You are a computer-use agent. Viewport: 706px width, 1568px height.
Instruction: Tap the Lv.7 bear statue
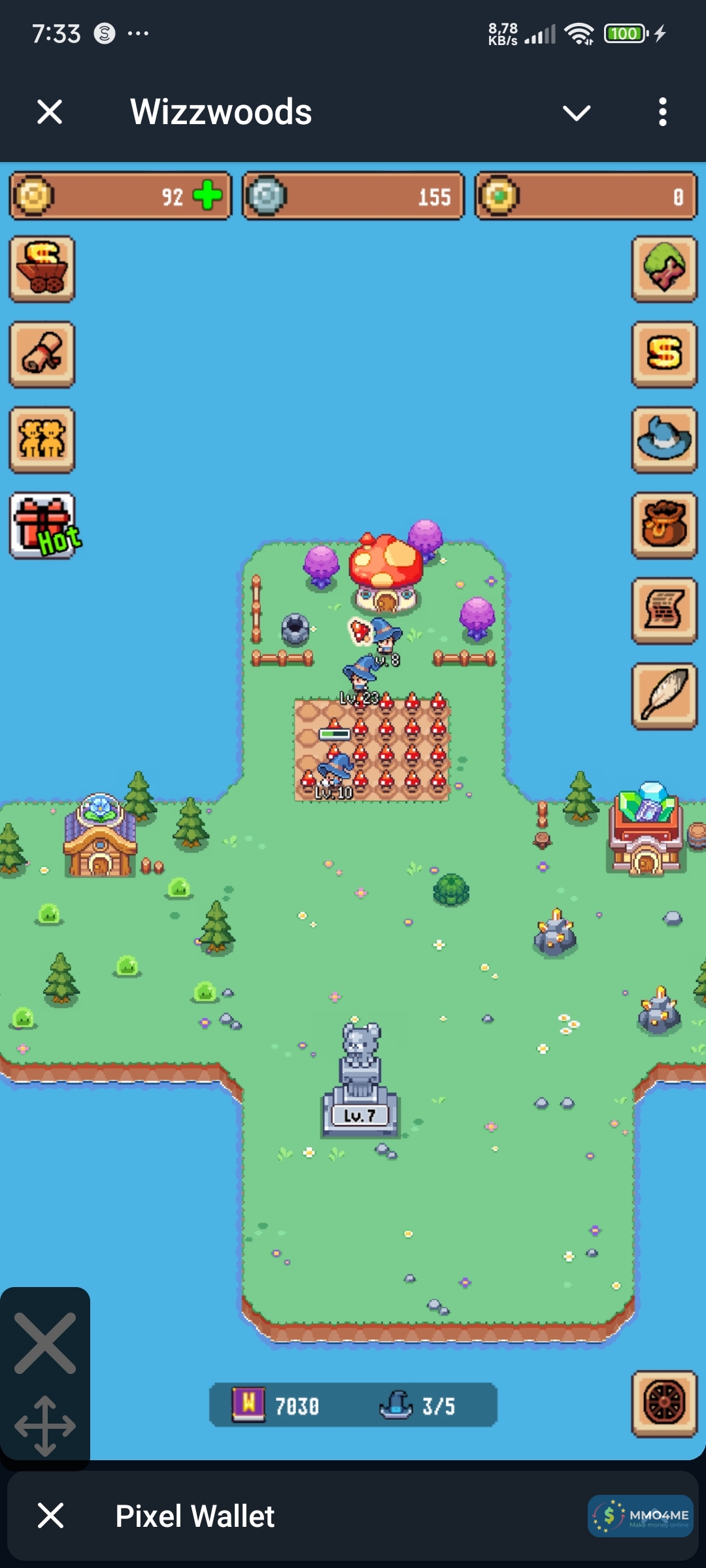[360, 1078]
